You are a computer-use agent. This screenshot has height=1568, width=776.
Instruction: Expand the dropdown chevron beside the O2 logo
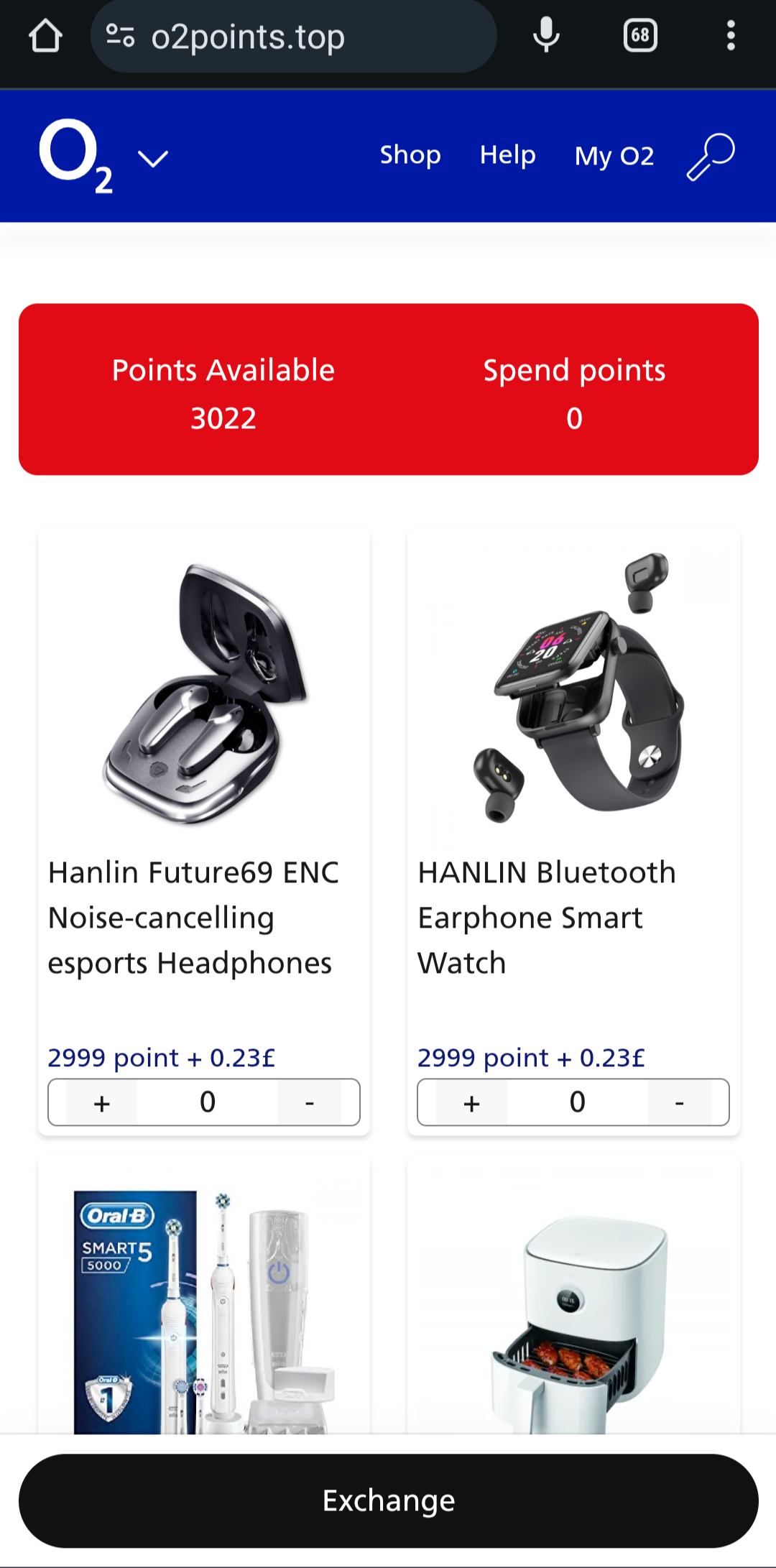(152, 158)
